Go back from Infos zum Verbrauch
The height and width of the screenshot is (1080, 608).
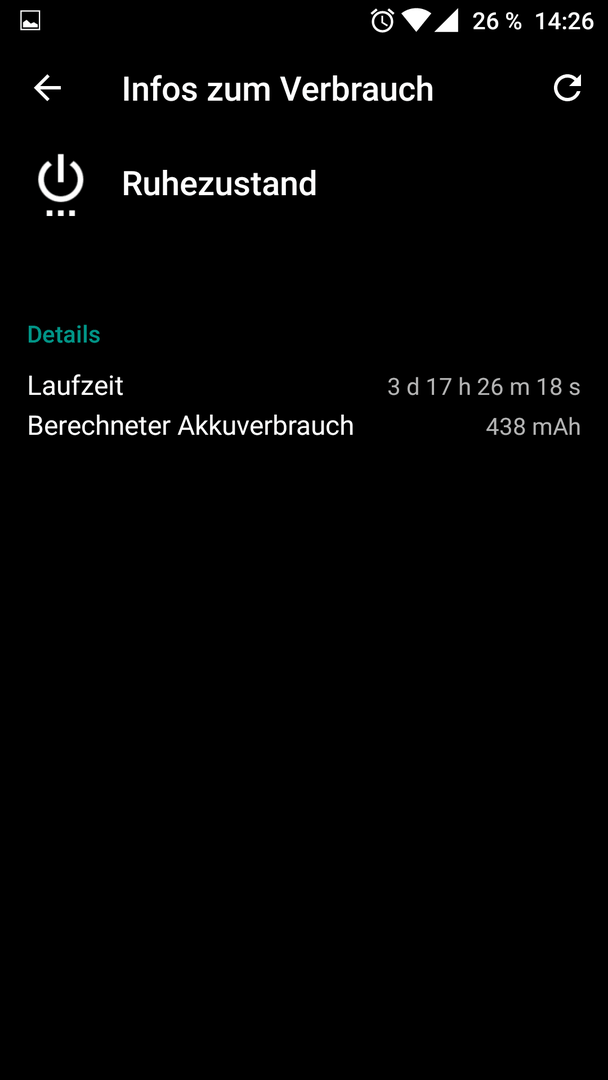[x=48, y=88]
